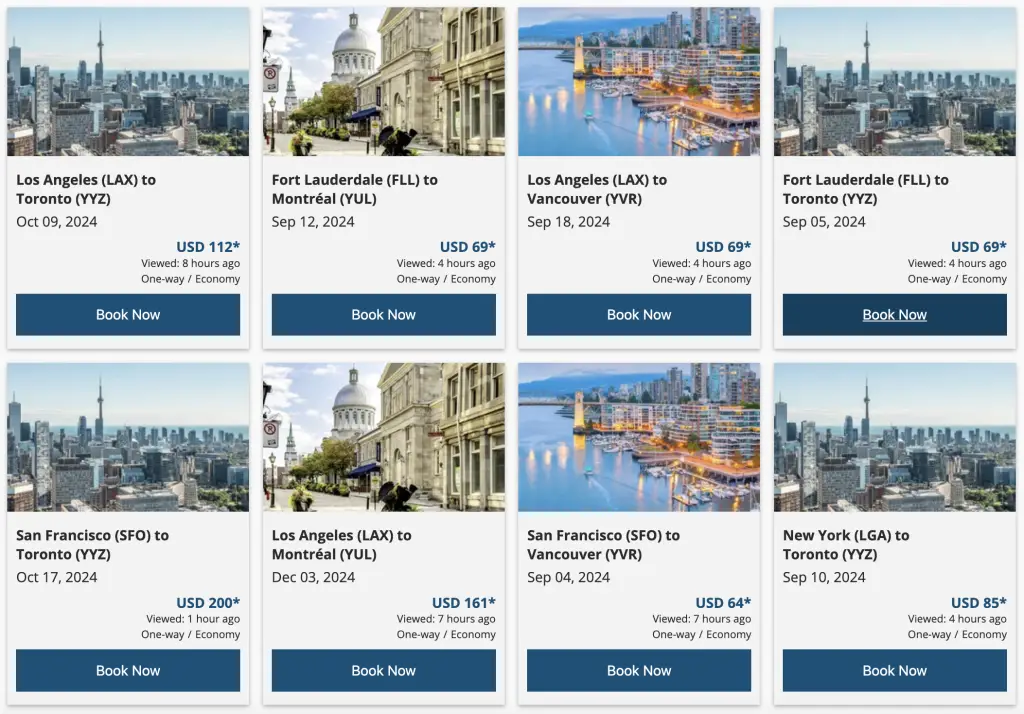Open the San Francisco to Toronto card photo

(128, 437)
